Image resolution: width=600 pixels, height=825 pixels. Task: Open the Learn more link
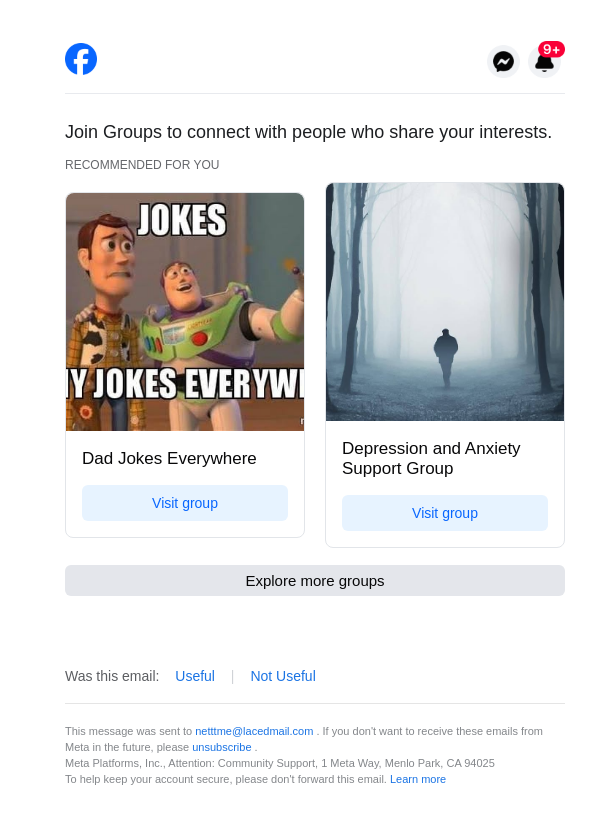point(418,779)
